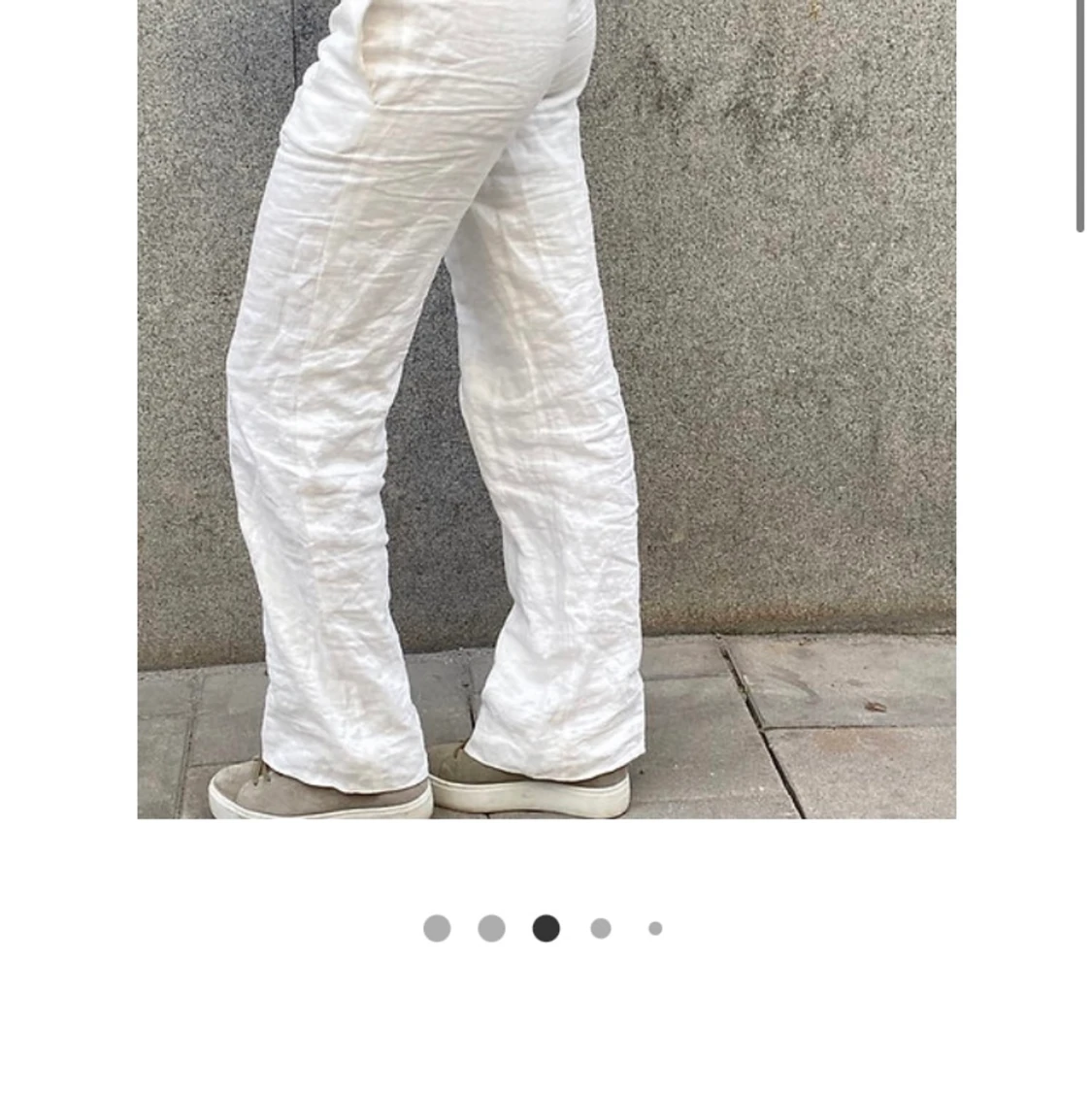The width and height of the screenshot is (1092, 1093).
Task: Go to the fourth image dot
Action: click(601, 928)
